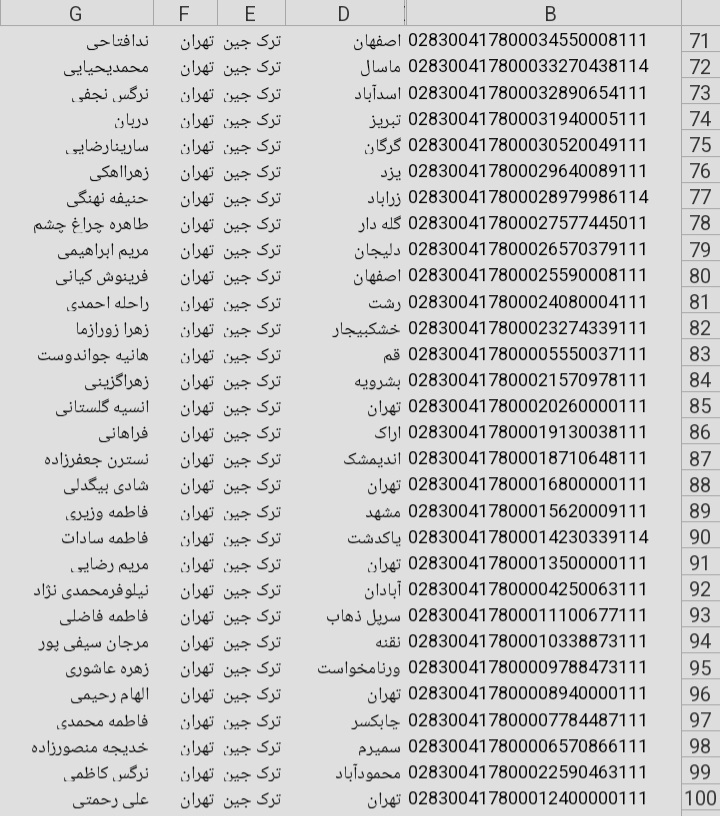Viewport: 720px width, 816px height.
Task: Select row 71 header
Action: click(x=700, y=41)
